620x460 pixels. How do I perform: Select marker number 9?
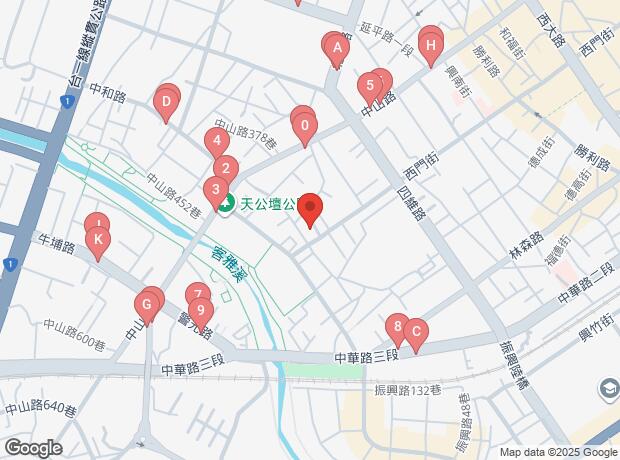pos(201,312)
